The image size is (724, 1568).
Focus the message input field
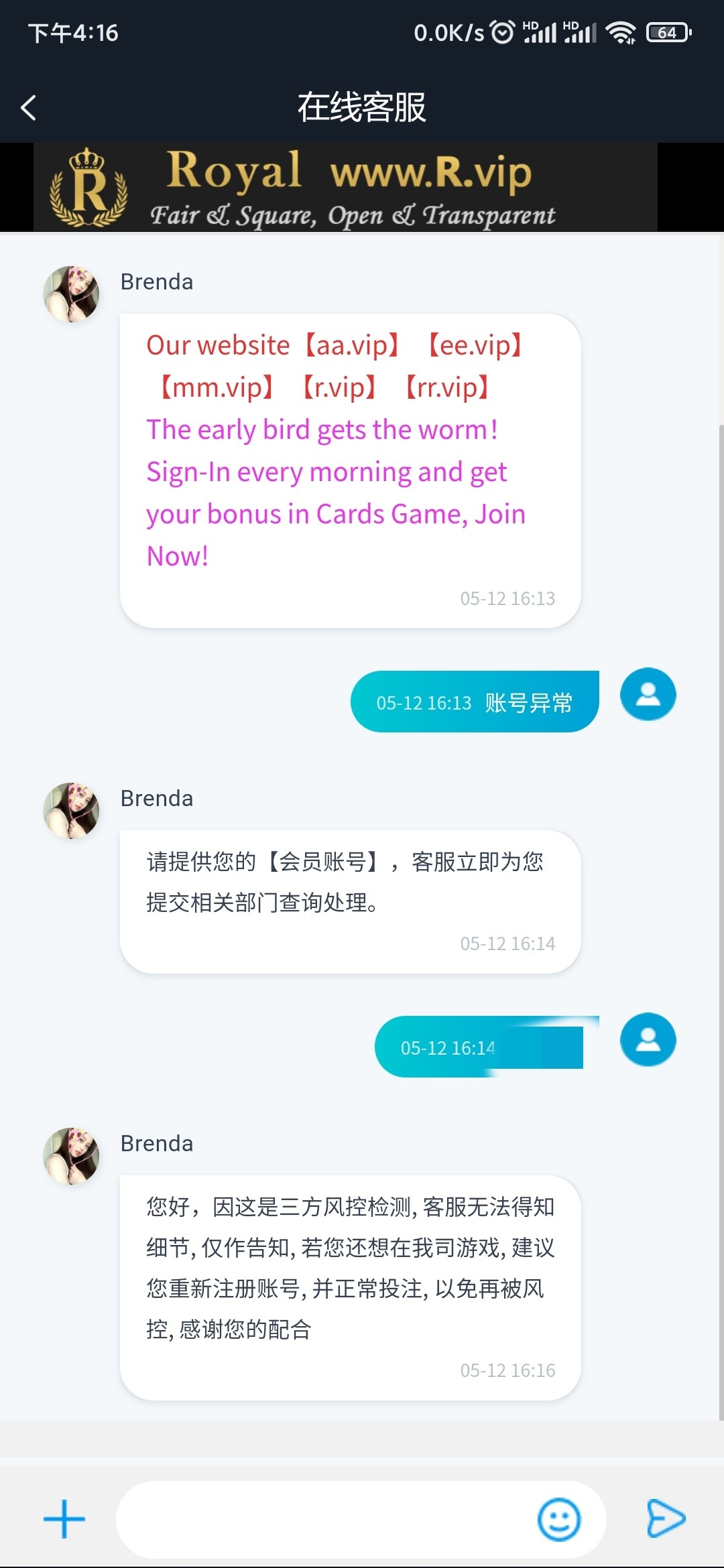(322, 1519)
